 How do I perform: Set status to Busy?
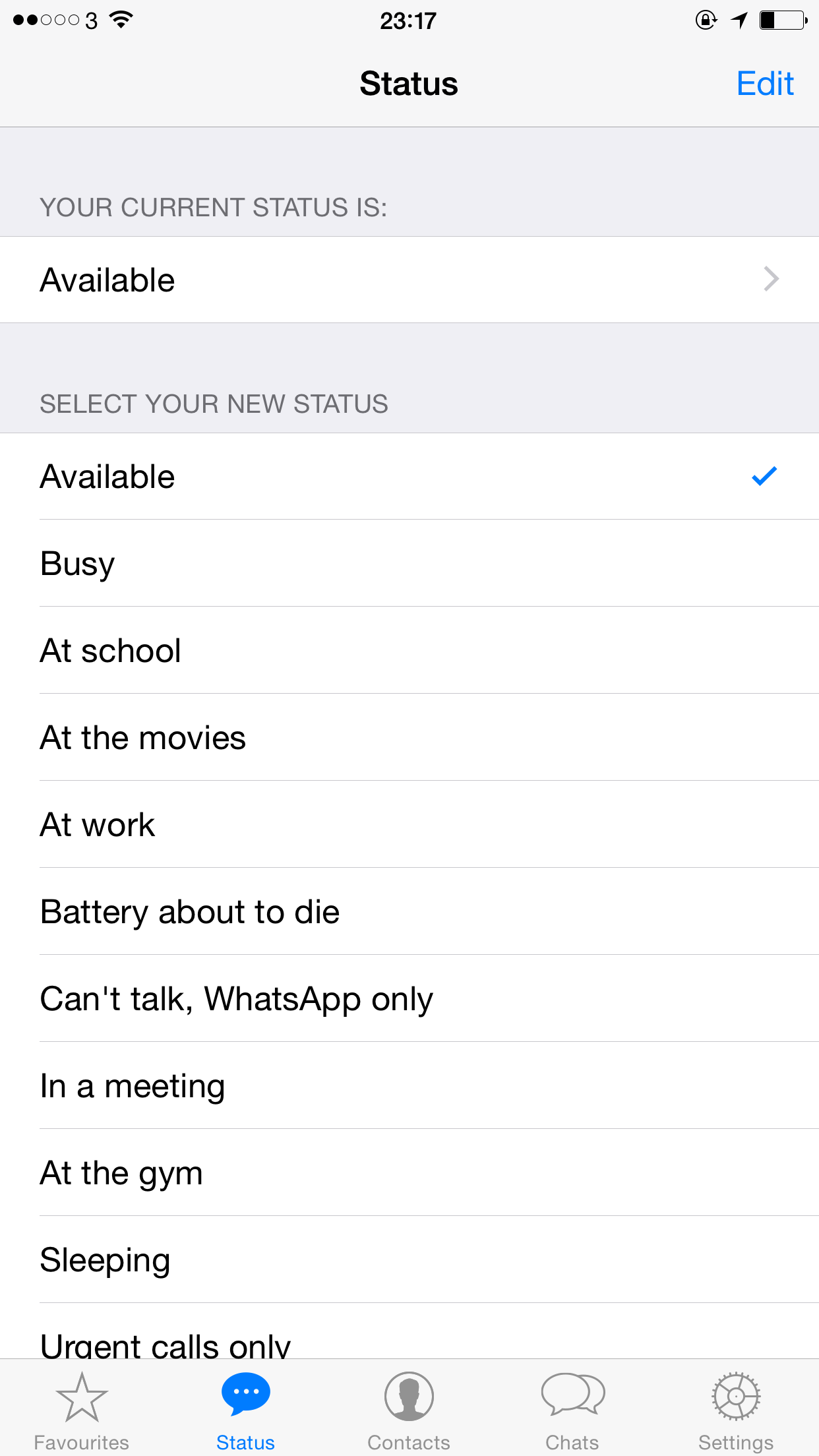coord(409,563)
